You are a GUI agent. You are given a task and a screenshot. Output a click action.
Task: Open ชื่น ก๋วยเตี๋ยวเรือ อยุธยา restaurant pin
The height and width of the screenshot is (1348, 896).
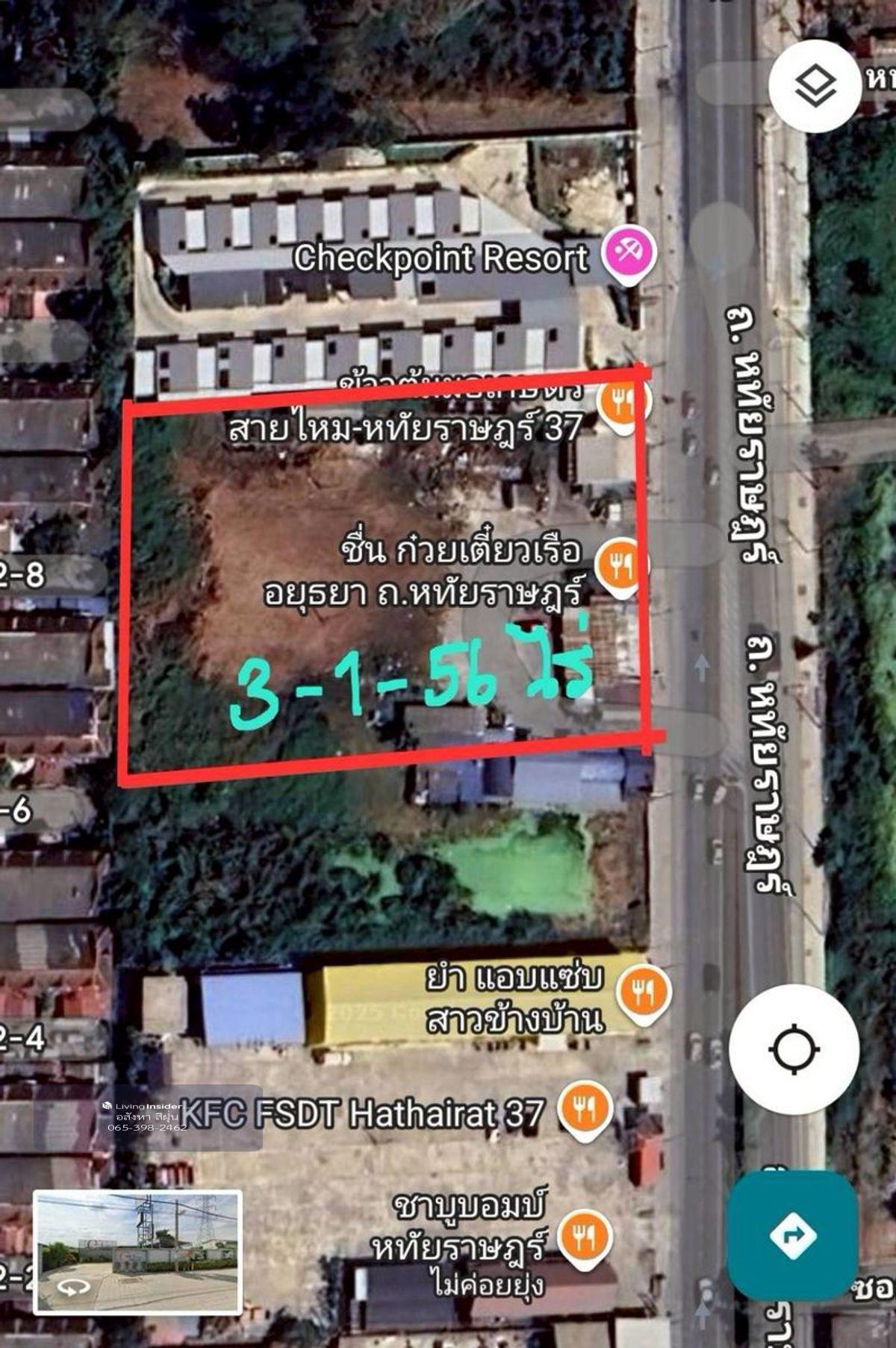coord(620,564)
